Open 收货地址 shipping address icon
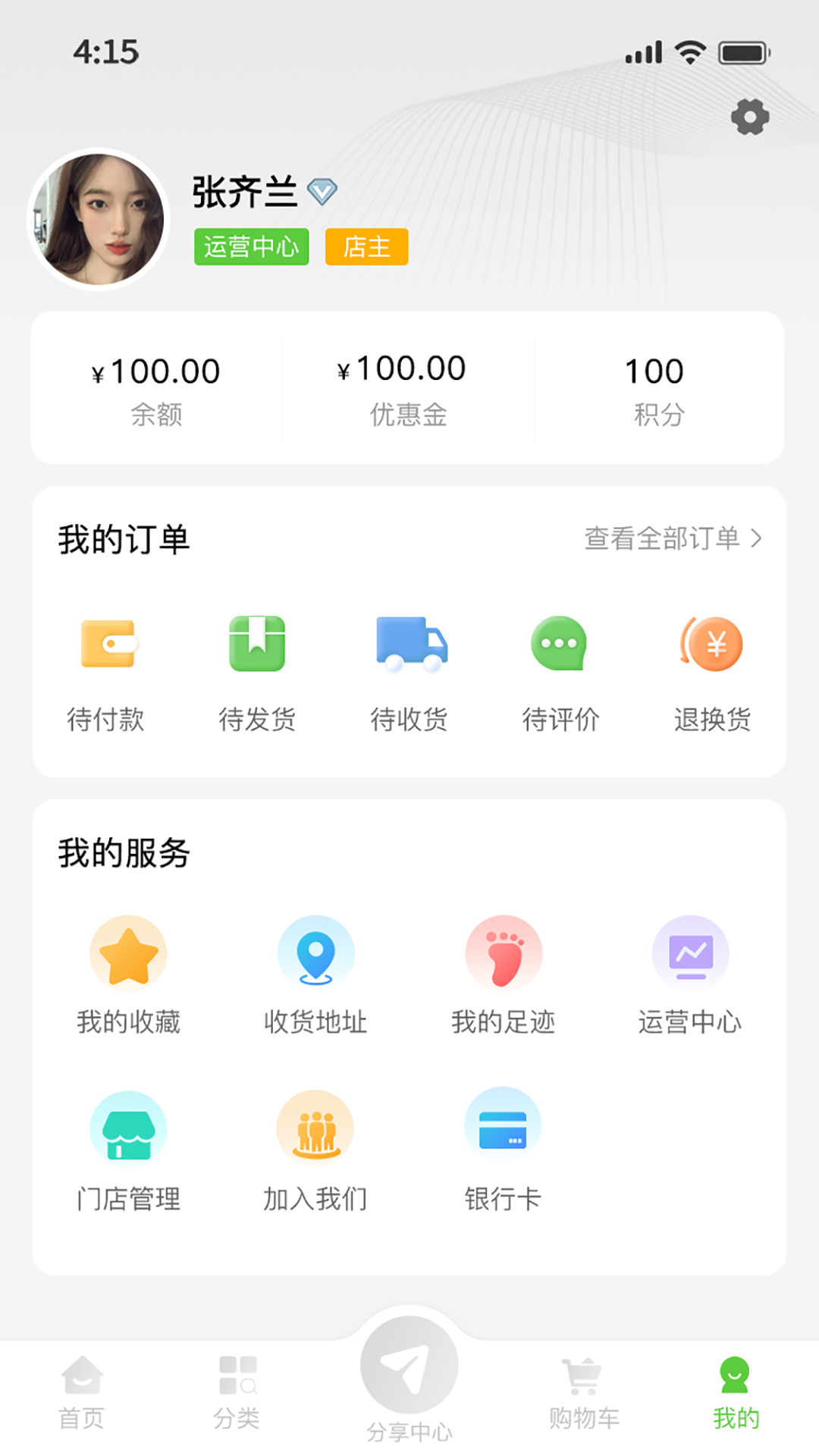 [x=316, y=954]
